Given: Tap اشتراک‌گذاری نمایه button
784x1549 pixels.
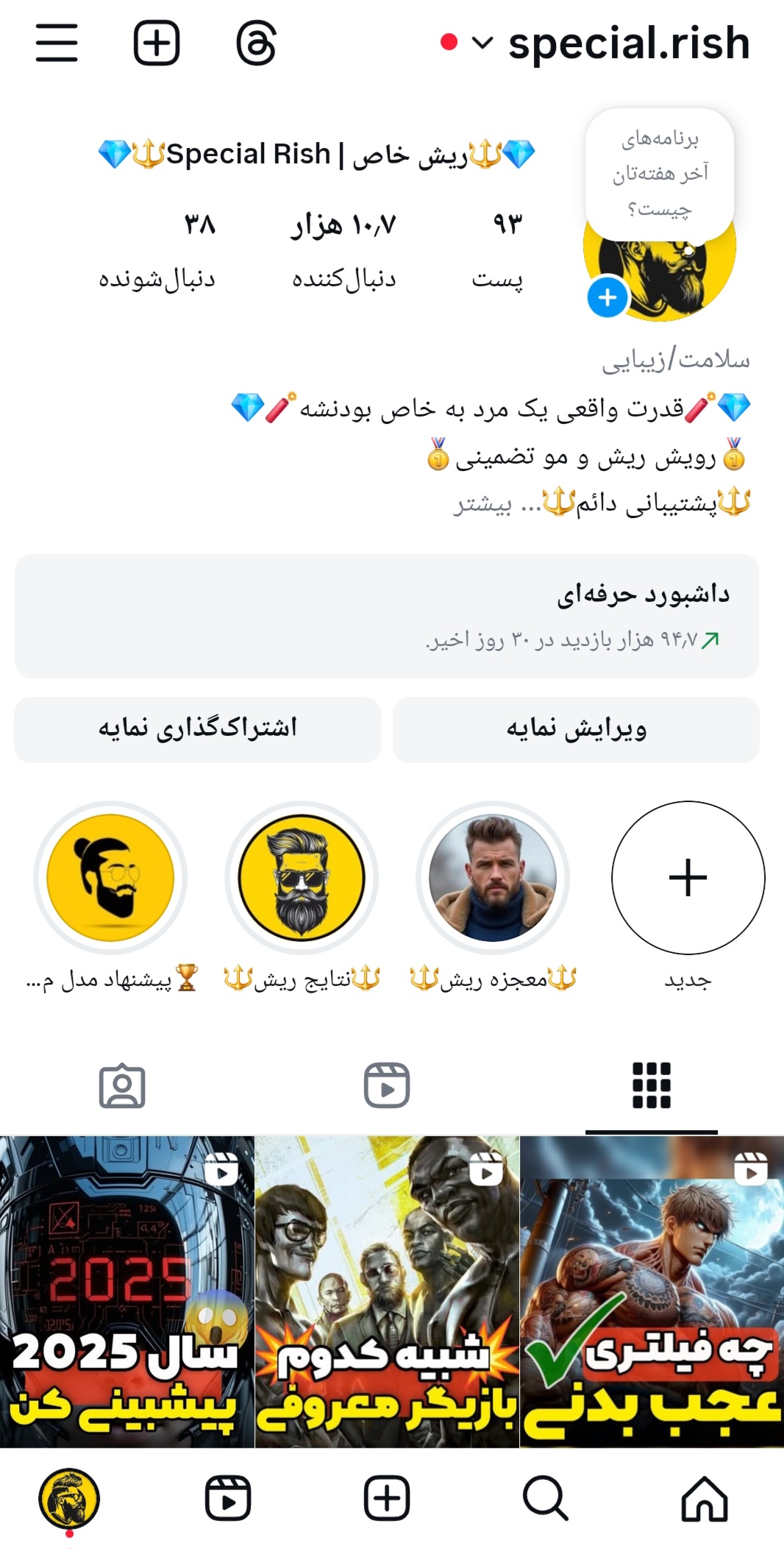Looking at the screenshot, I should 198,729.
